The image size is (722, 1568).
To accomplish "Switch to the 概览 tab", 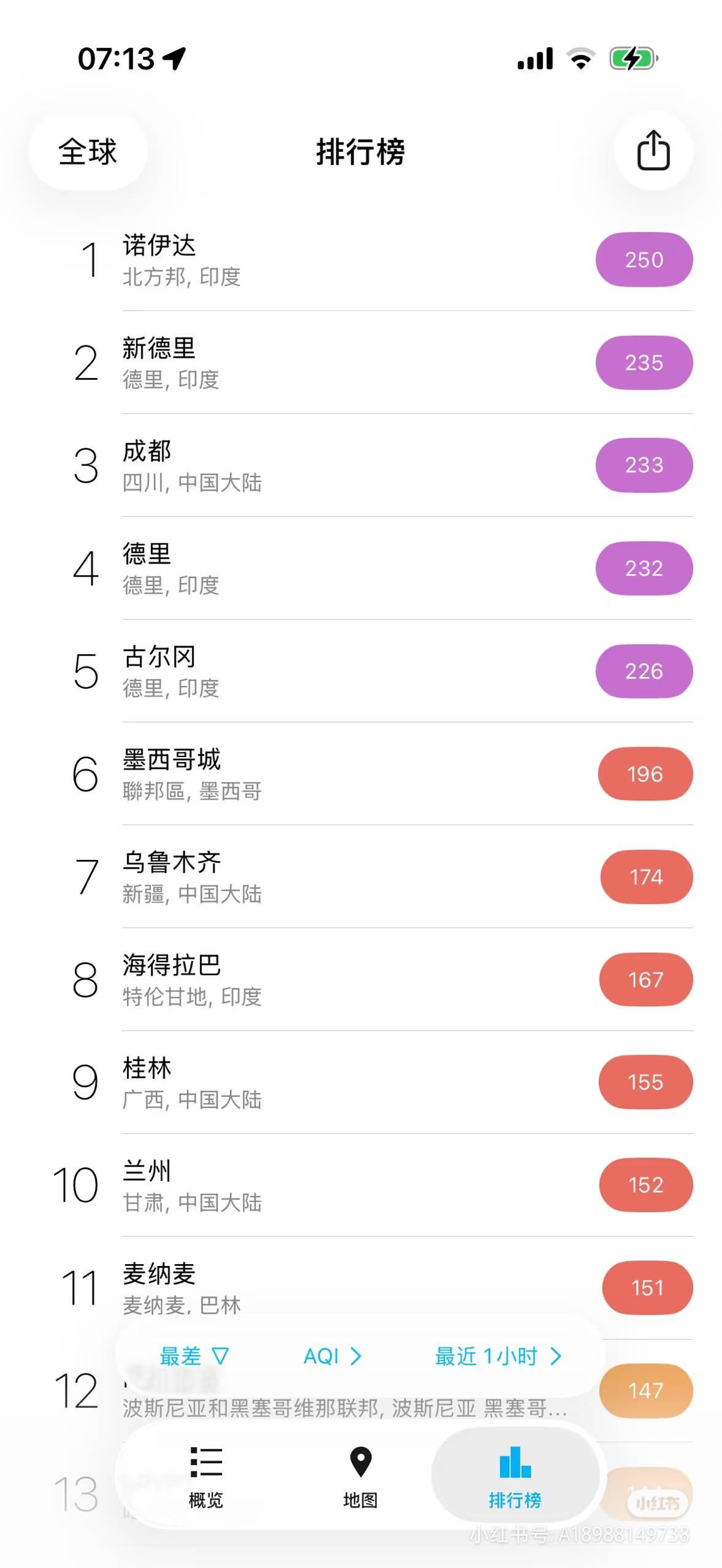I will 206,1477.
